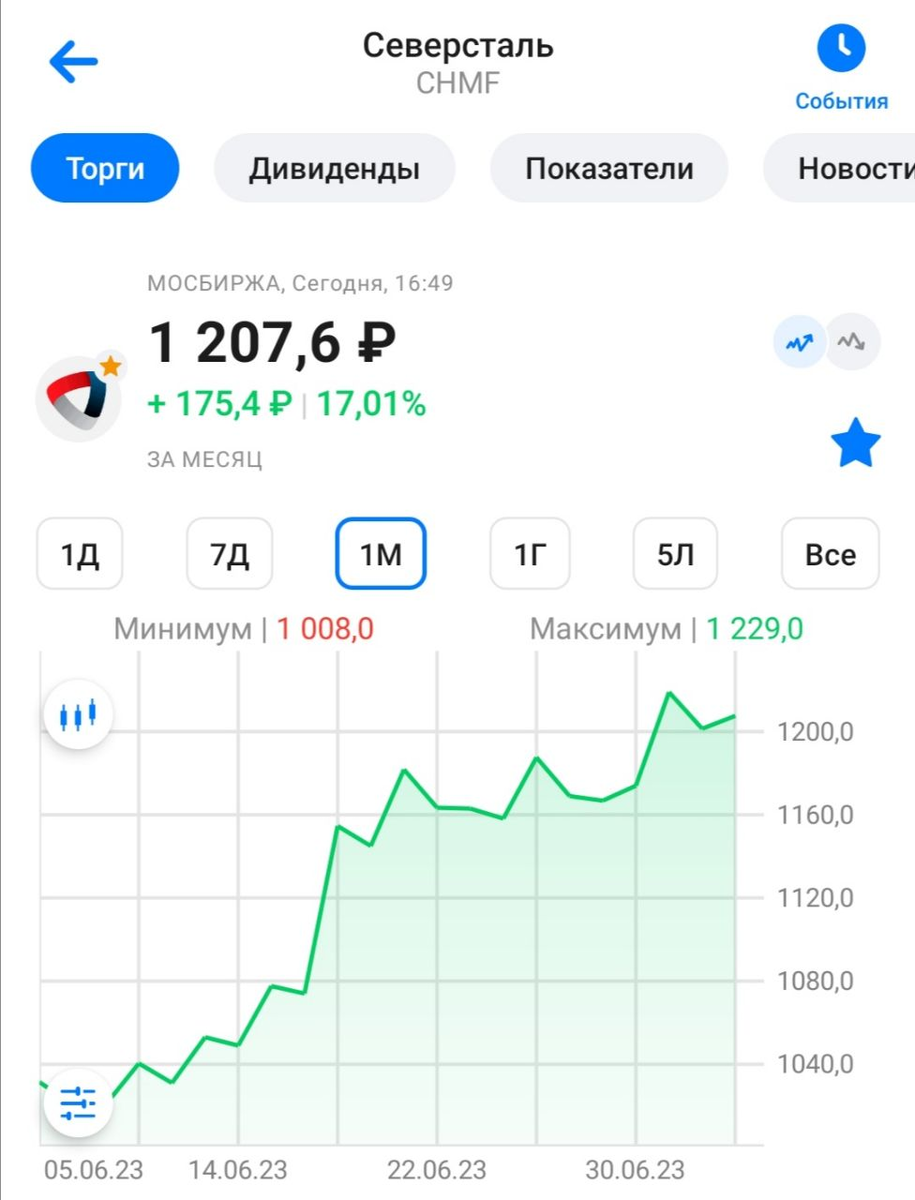Switch to the Показатели tab
Screen dimensions: 915x1200
click(609, 168)
